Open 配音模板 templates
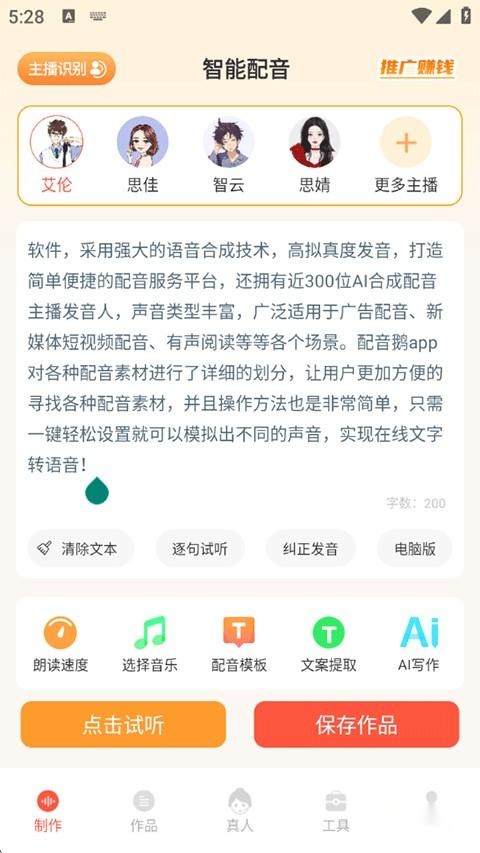This screenshot has height=853, width=480. (239, 644)
